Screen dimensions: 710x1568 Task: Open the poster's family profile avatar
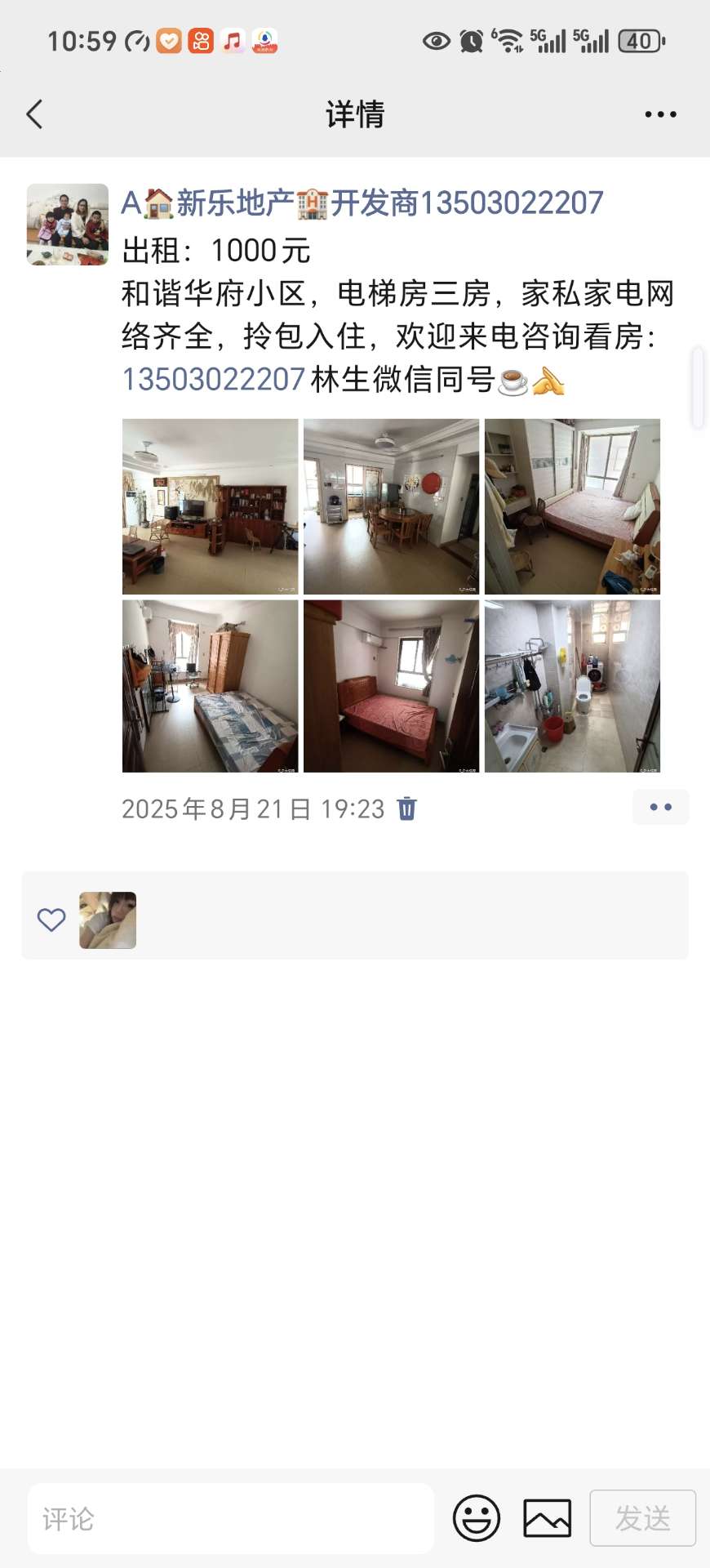pyautogui.click(x=68, y=225)
